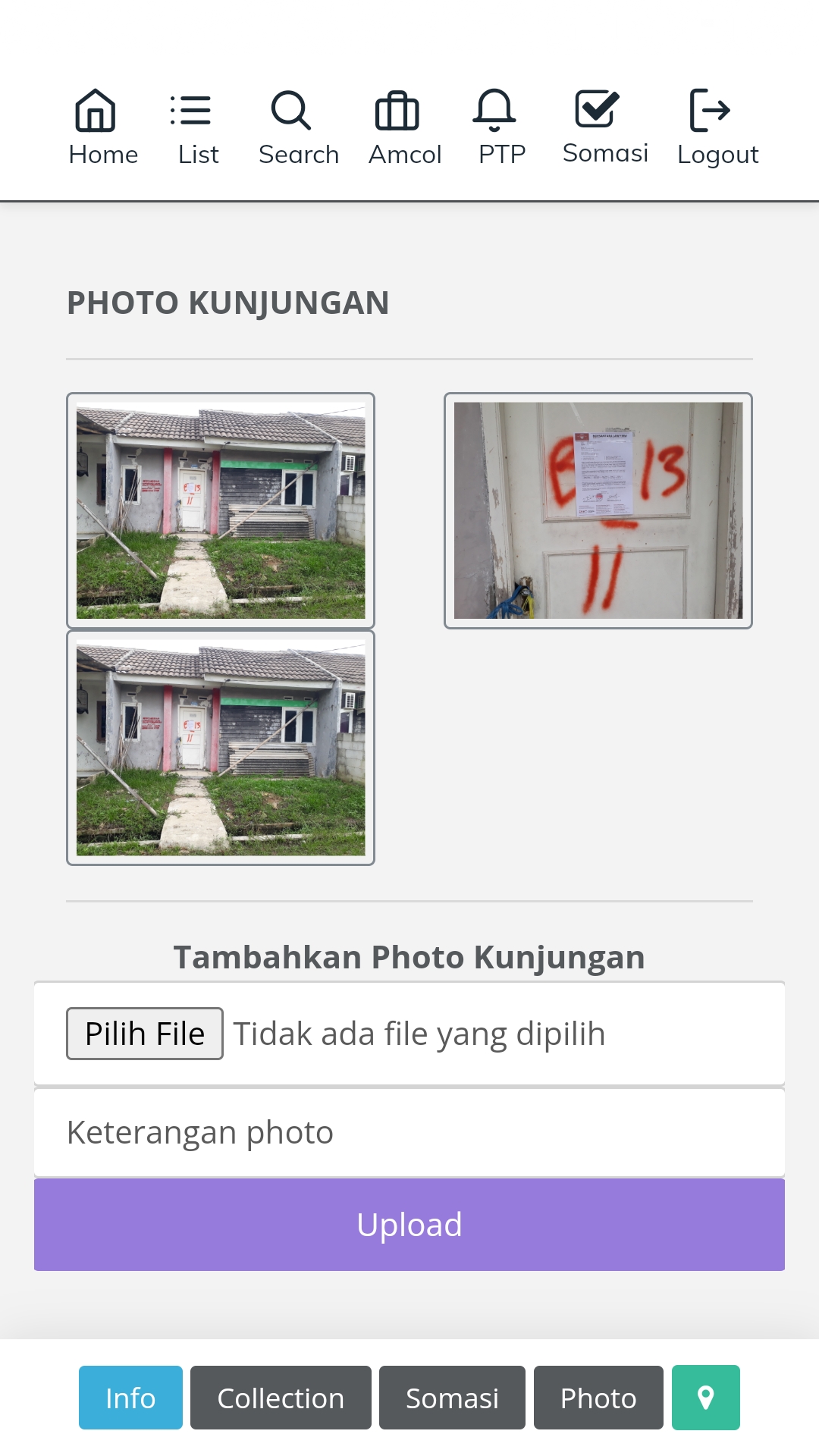Tap Pilih File to choose a photo
This screenshot has width=819, height=1456.
coord(145,1034)
